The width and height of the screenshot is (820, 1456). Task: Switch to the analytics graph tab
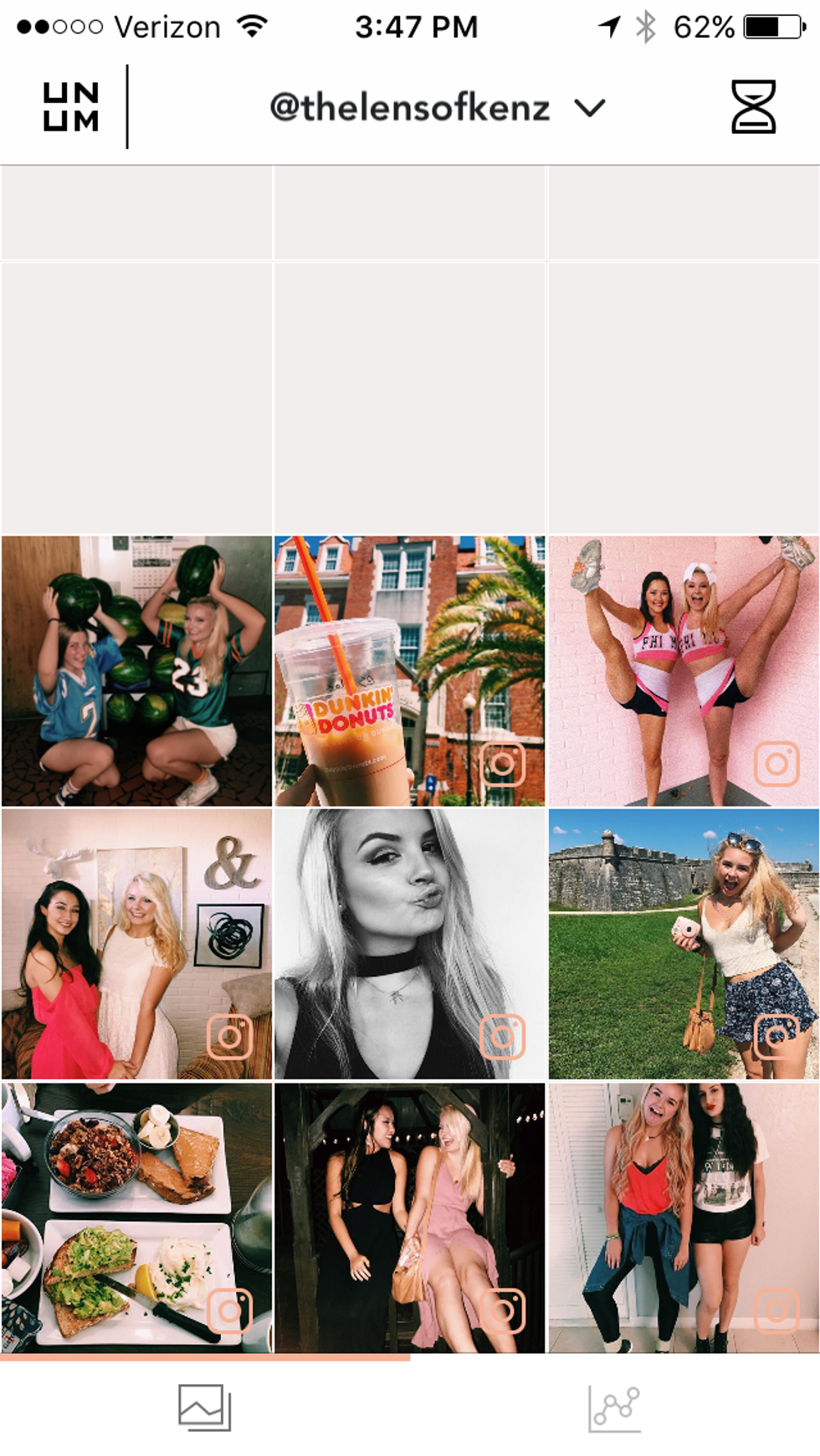(614, 1407)
